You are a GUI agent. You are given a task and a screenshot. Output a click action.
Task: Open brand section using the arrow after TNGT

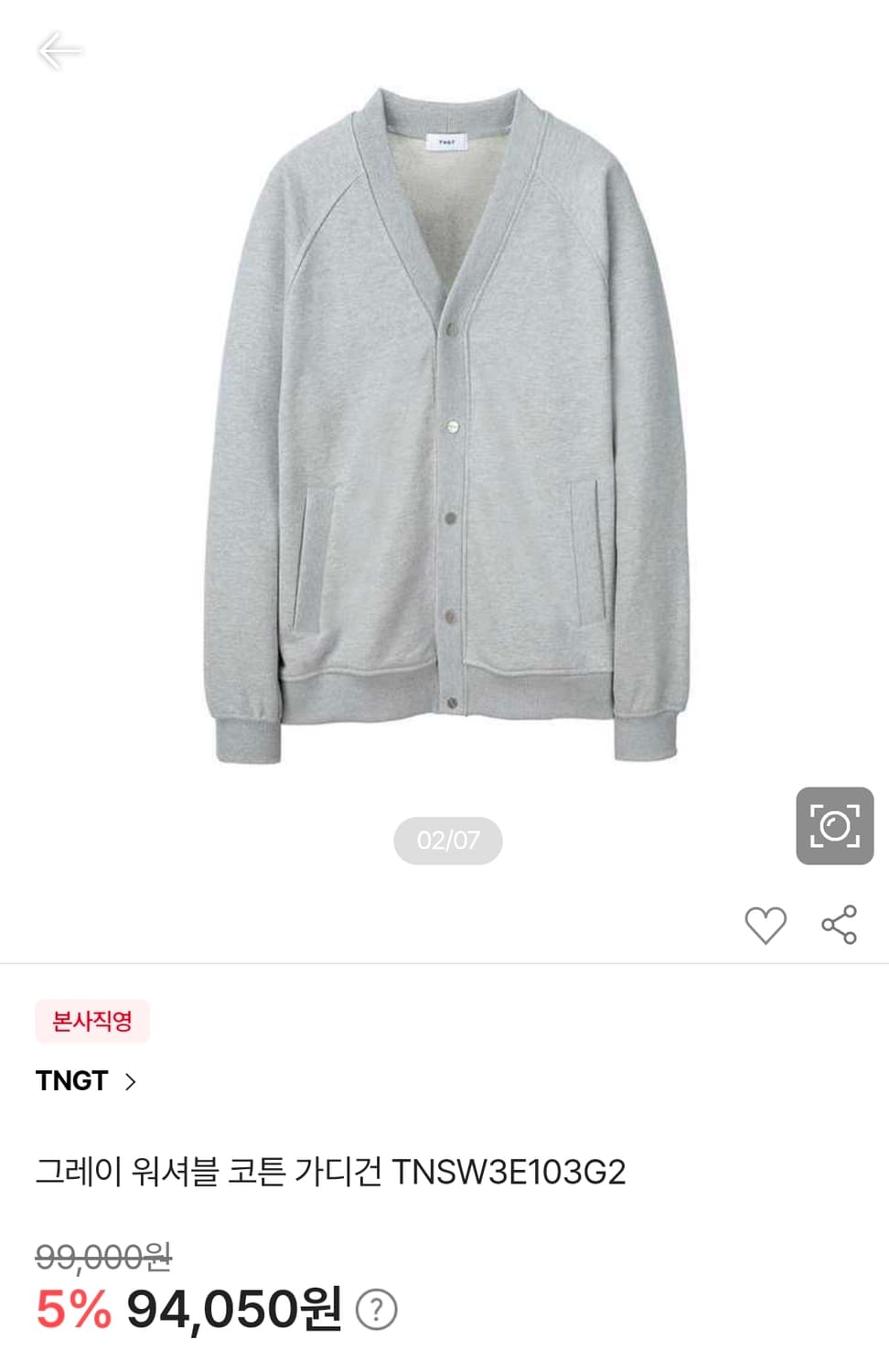tap(131, 1084)
